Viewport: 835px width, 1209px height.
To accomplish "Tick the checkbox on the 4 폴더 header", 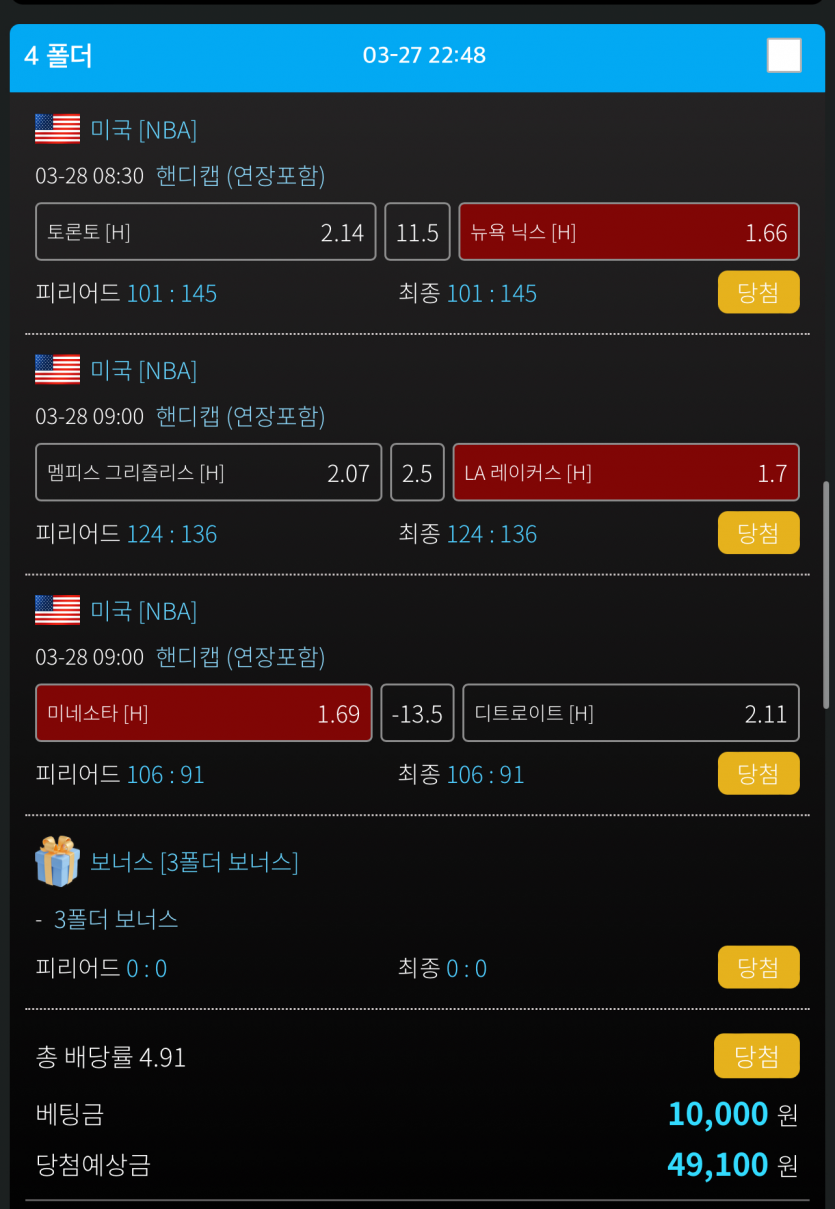I will click(x=784, y=55).
